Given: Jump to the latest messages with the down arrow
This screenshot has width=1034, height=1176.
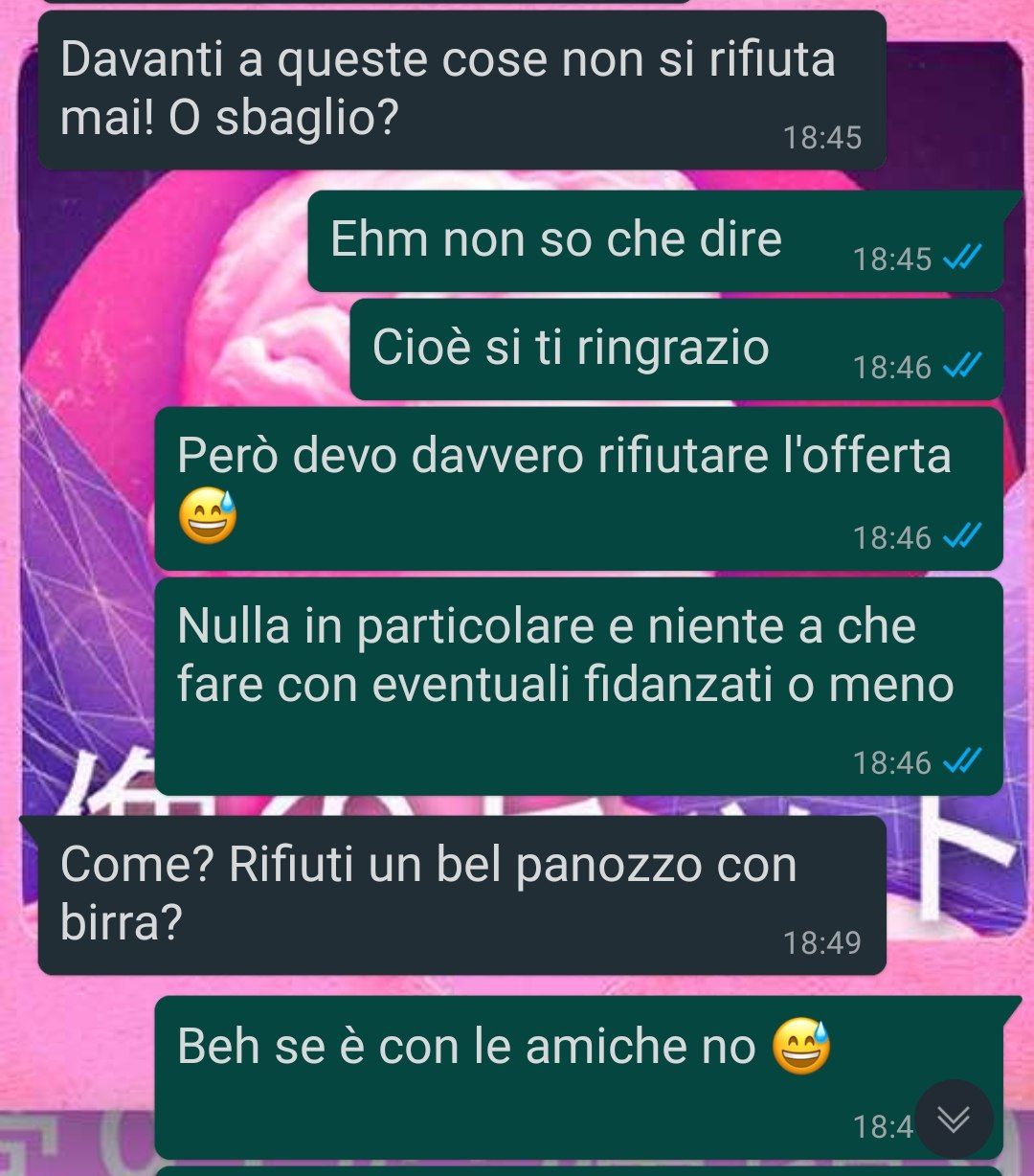Looking at the screenshot, I should (x=954, y=1119).
